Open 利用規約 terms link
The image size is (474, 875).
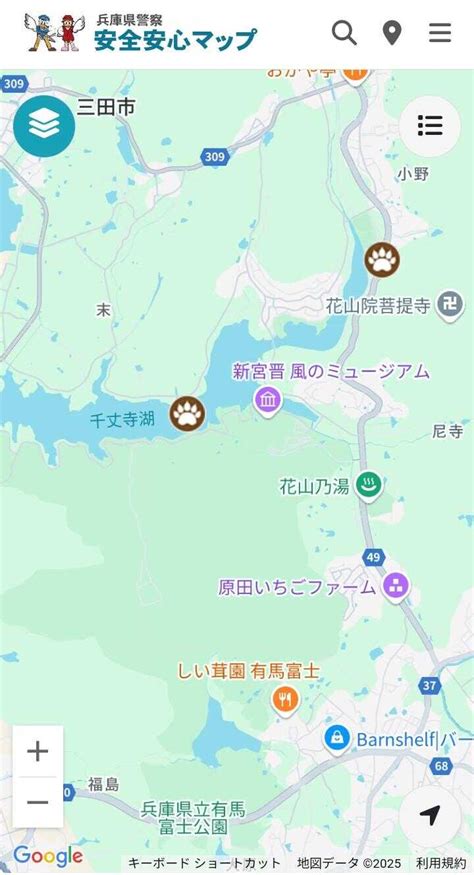(441, 863)
